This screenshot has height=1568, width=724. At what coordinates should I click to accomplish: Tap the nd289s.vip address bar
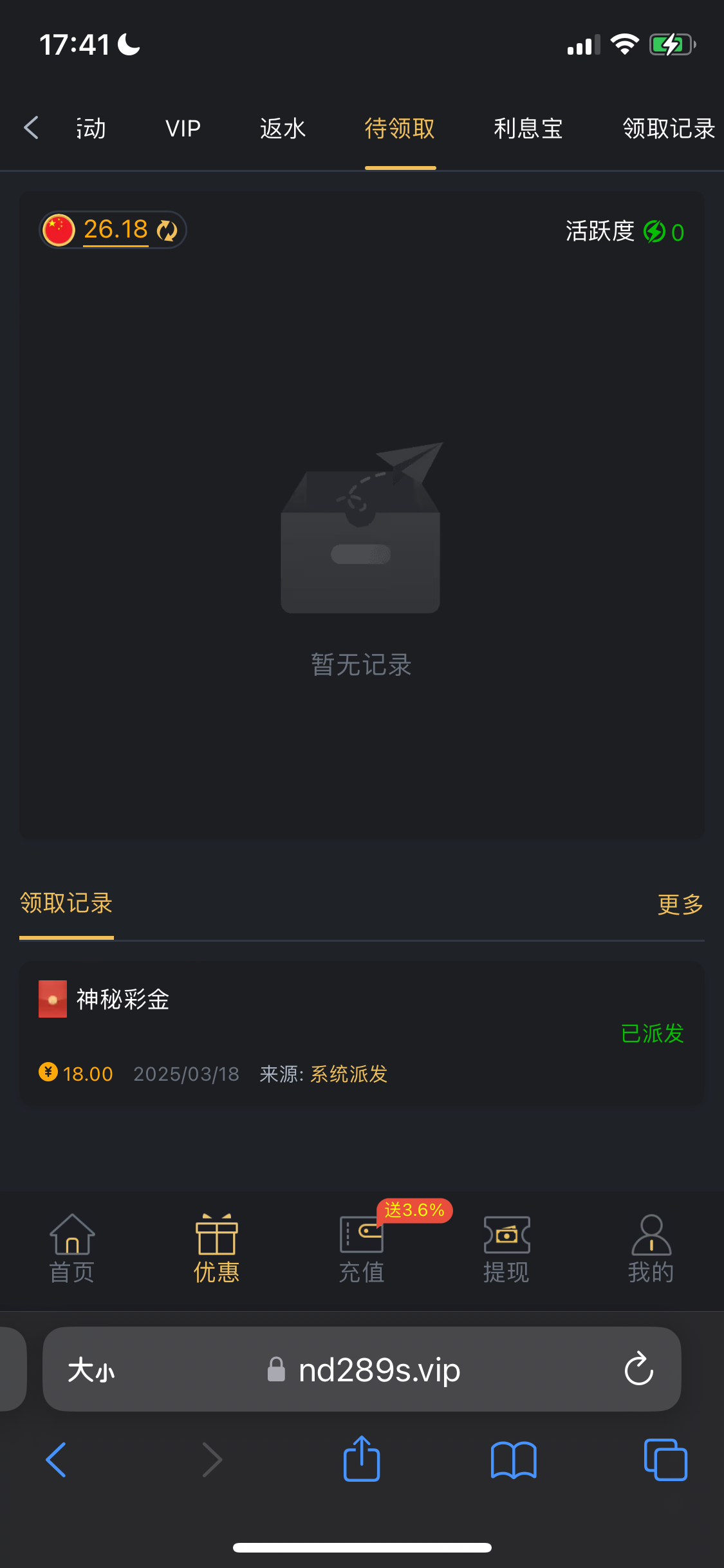[x=378, y=1370]
